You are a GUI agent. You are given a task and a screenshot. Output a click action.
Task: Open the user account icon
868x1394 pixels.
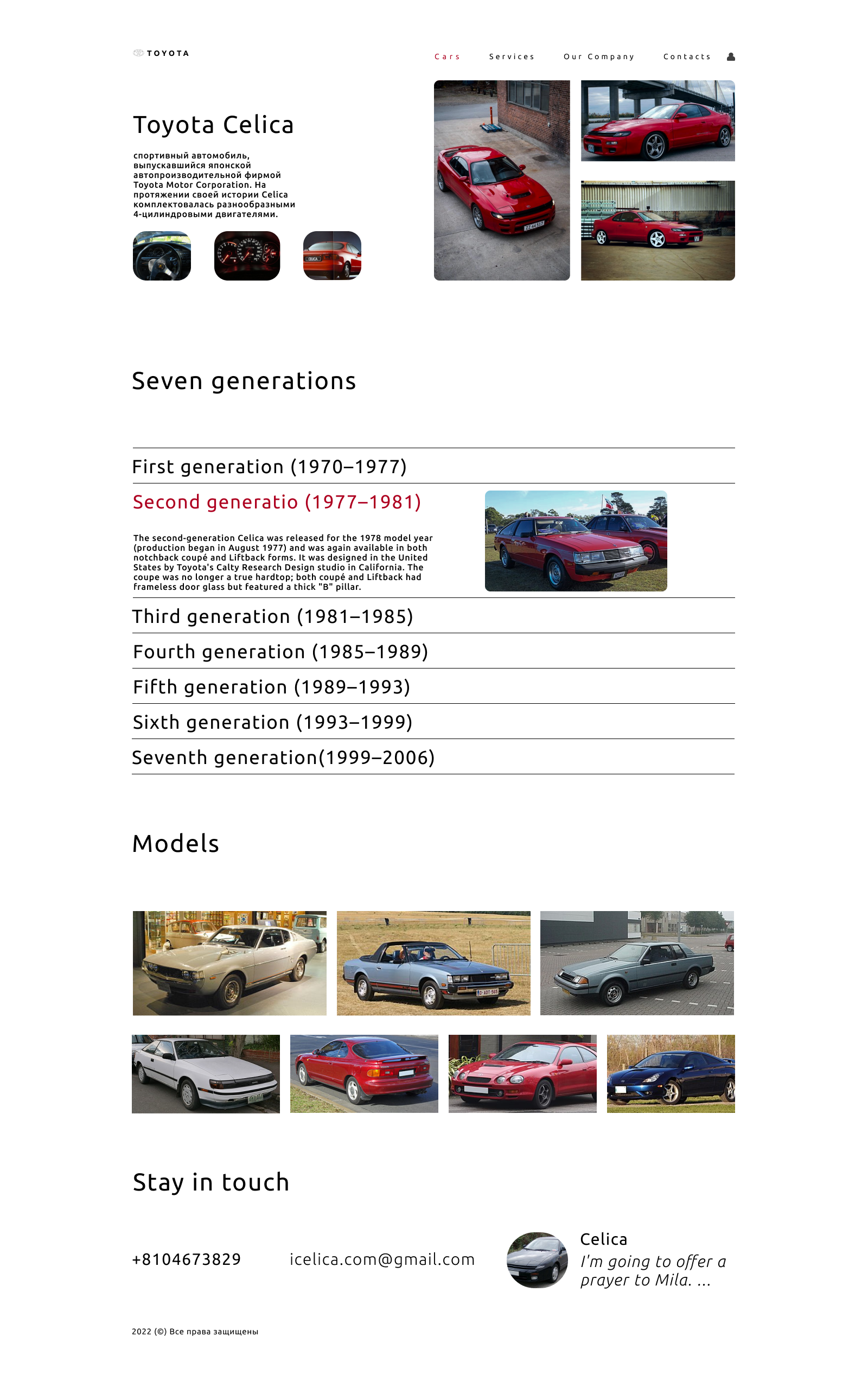[731, 56]
